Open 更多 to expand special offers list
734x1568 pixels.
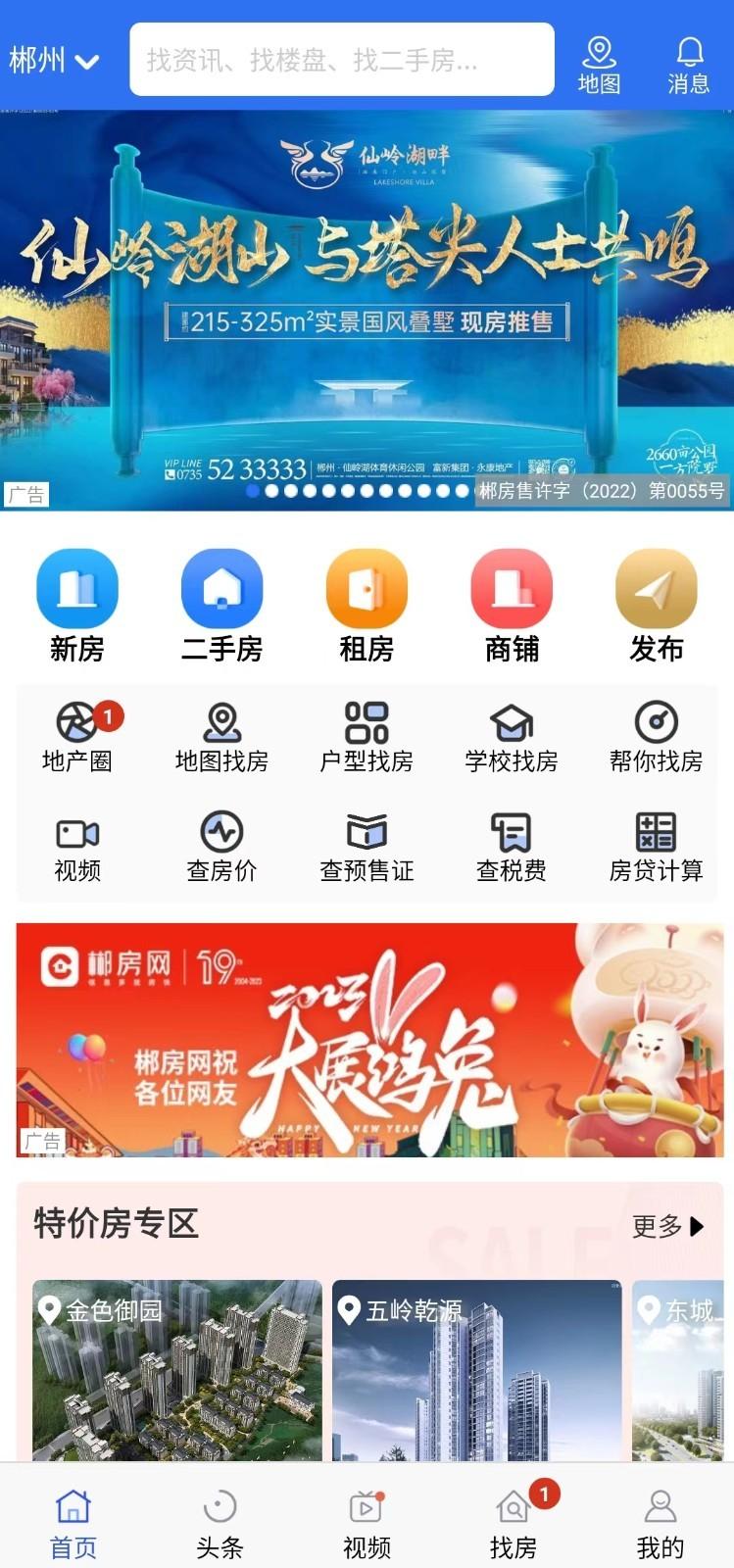click(x=668, y=1227)
